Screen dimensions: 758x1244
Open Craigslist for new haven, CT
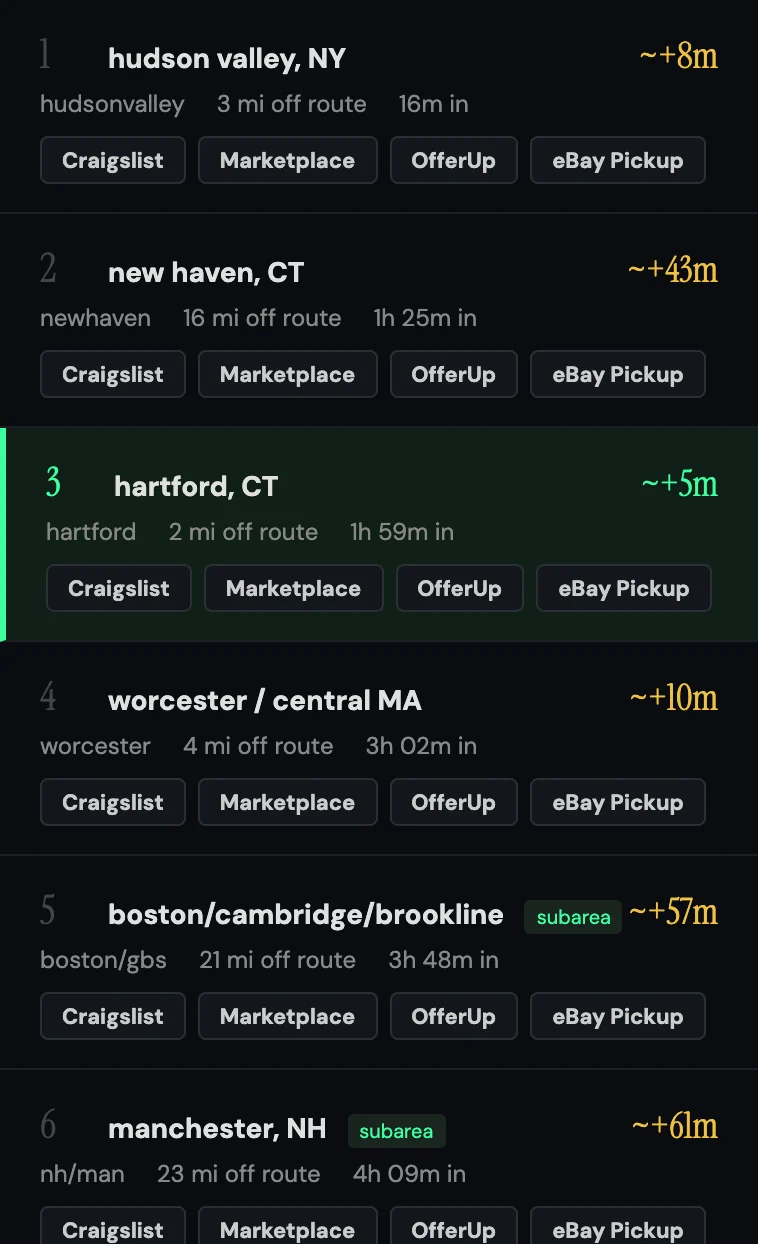pos(113,374)
